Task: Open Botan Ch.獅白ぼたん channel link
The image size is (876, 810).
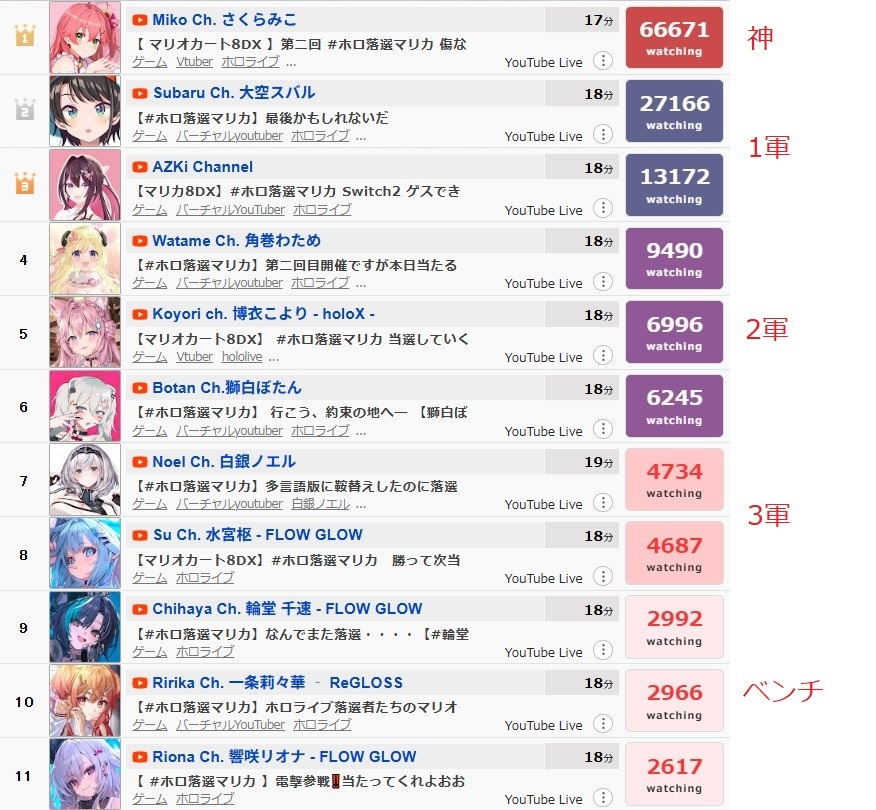Action: (226, 388)
